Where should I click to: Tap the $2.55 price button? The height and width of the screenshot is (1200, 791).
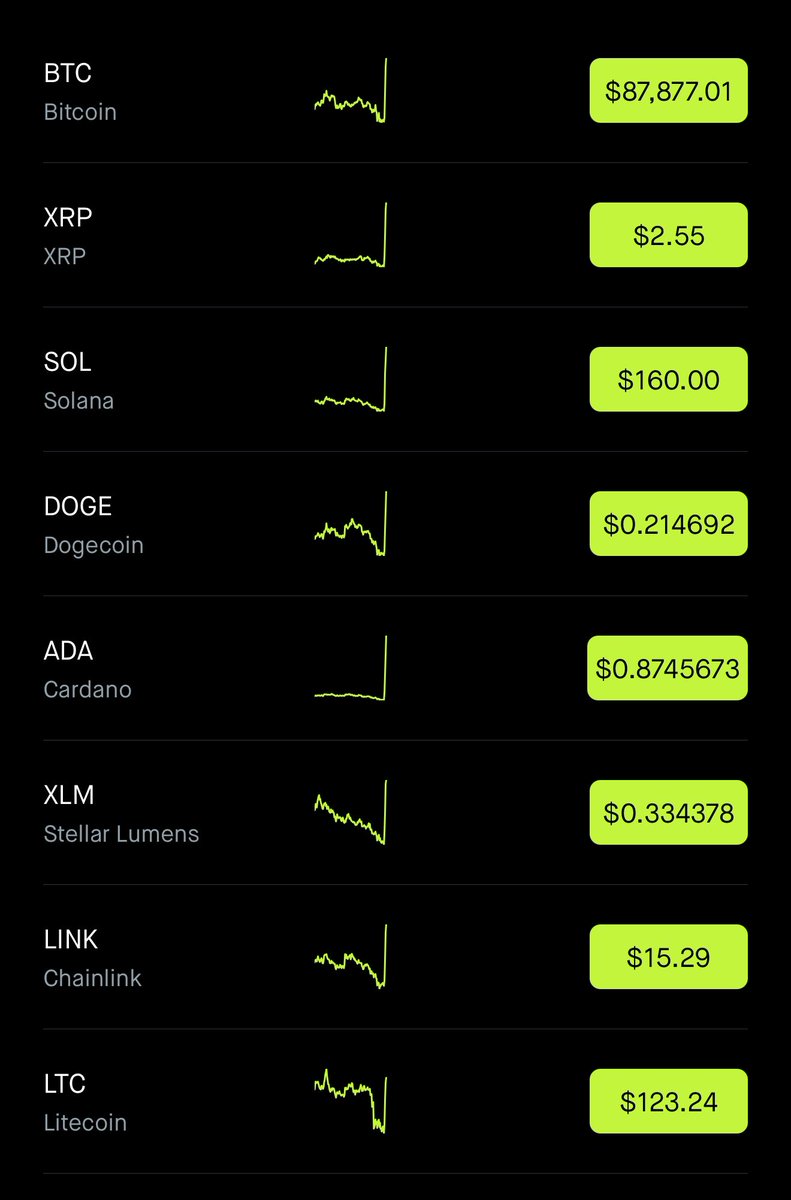point(668,236)
